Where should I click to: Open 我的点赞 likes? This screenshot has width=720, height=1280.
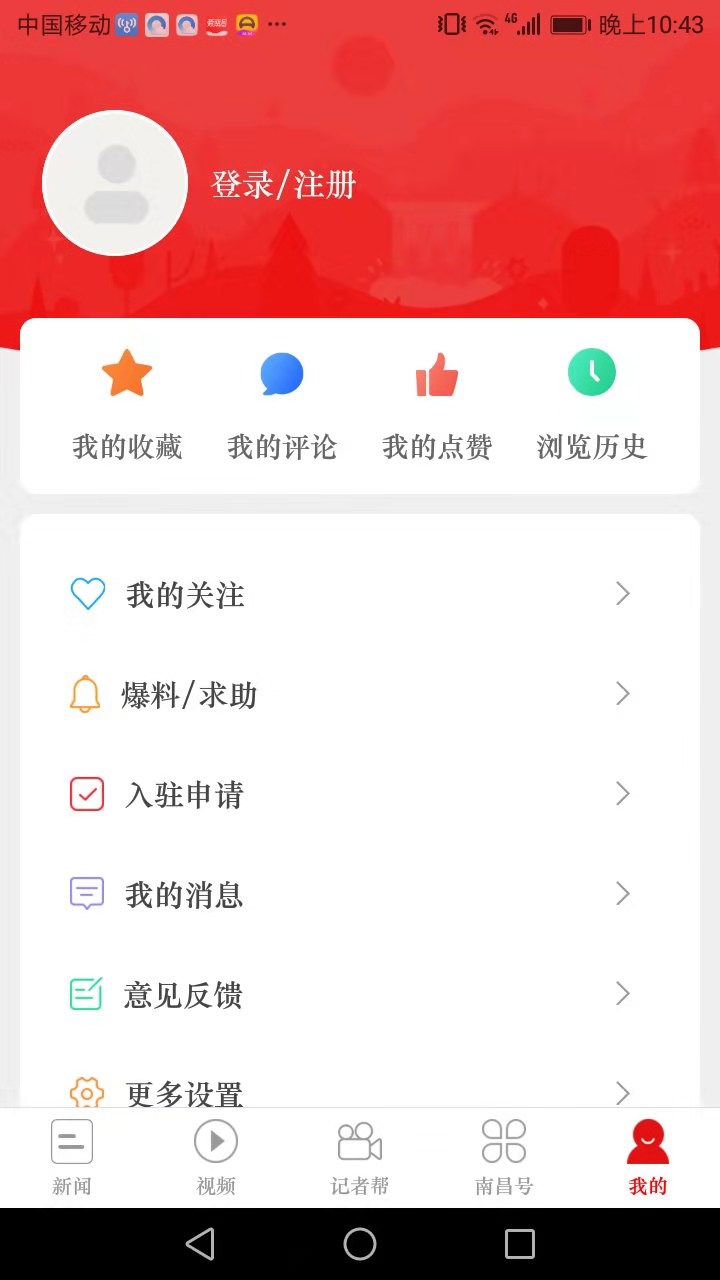437,407
